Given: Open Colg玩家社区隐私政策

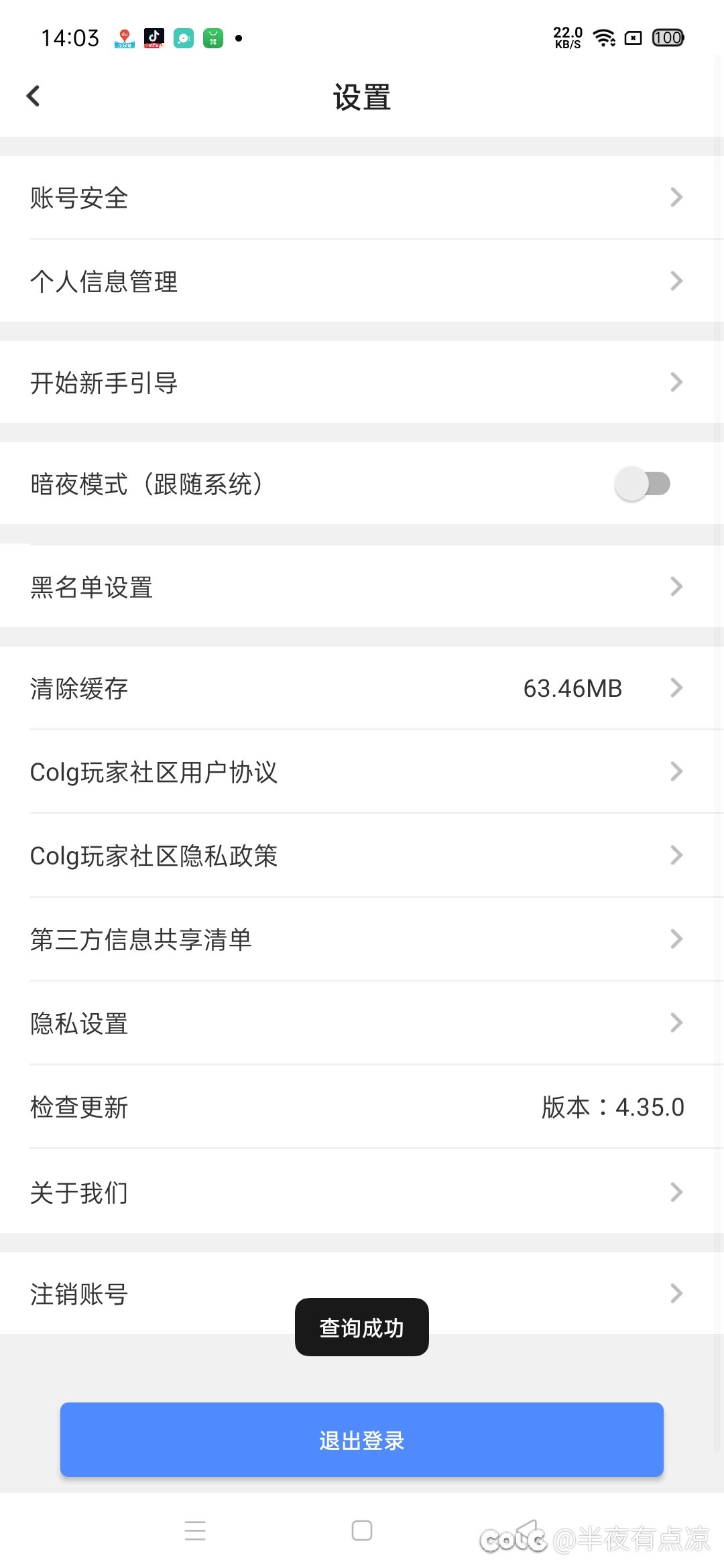Looking at the screenshot, I should click(362, 856).
